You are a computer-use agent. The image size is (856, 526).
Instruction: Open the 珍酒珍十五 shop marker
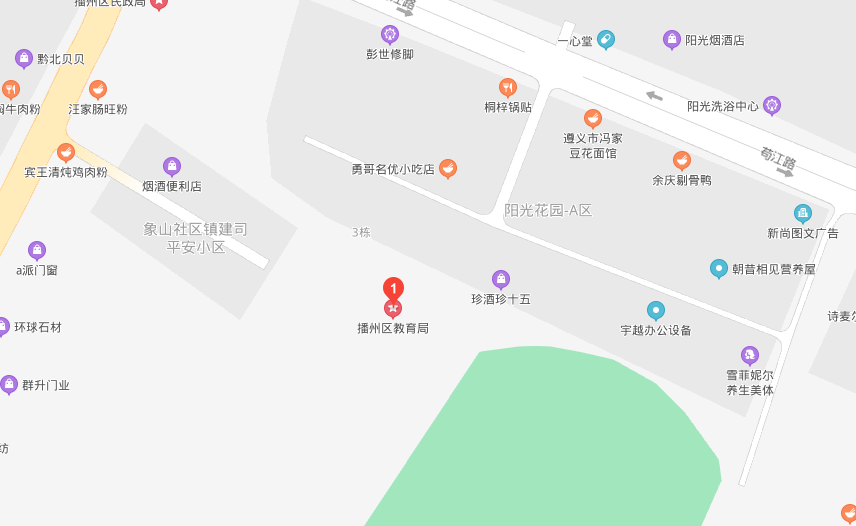pyautogui.click(x=501, y=279)
